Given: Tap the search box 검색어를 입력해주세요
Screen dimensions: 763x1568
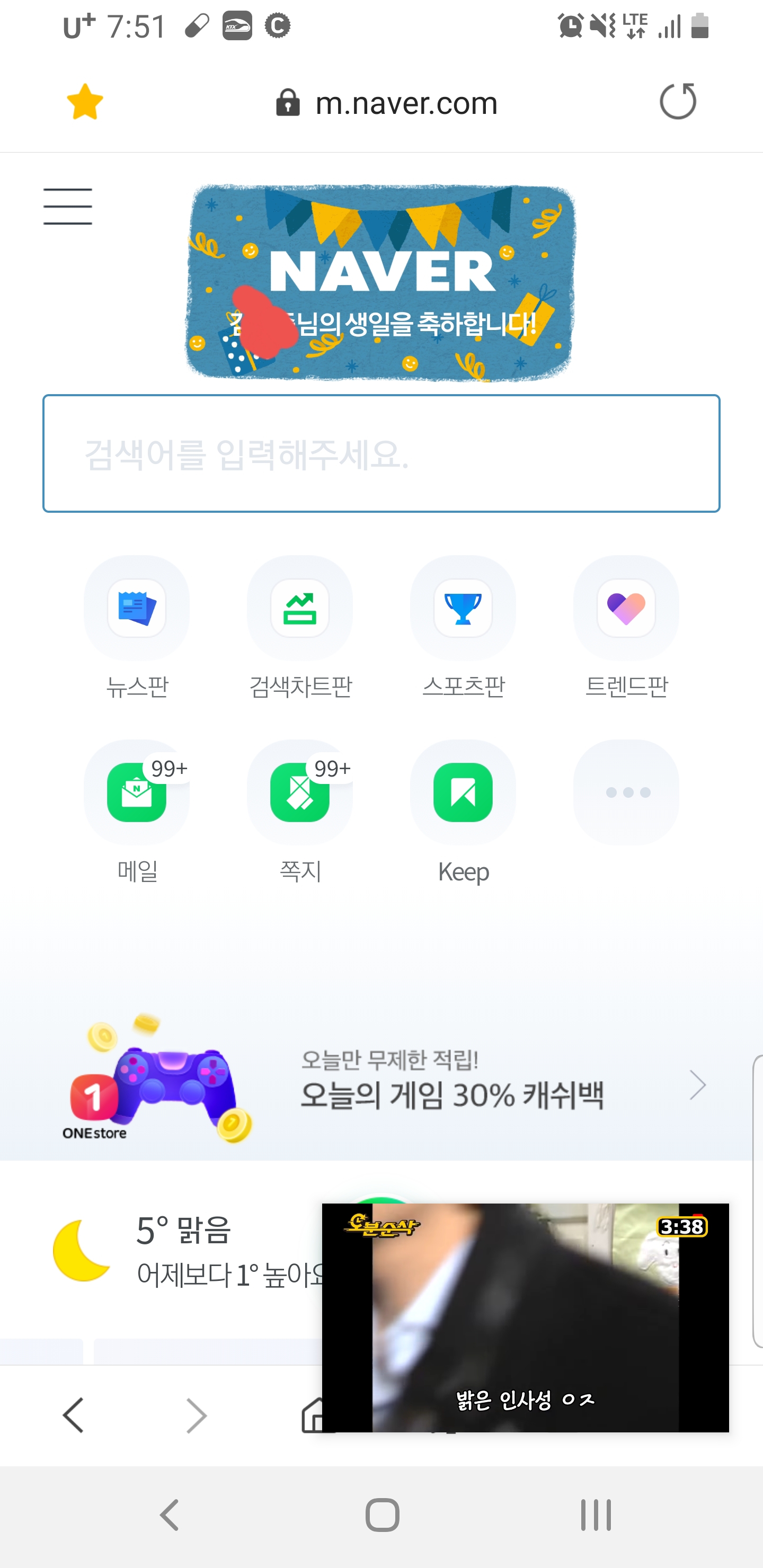Looking at the screenshot, I should [x=381, y=453].
